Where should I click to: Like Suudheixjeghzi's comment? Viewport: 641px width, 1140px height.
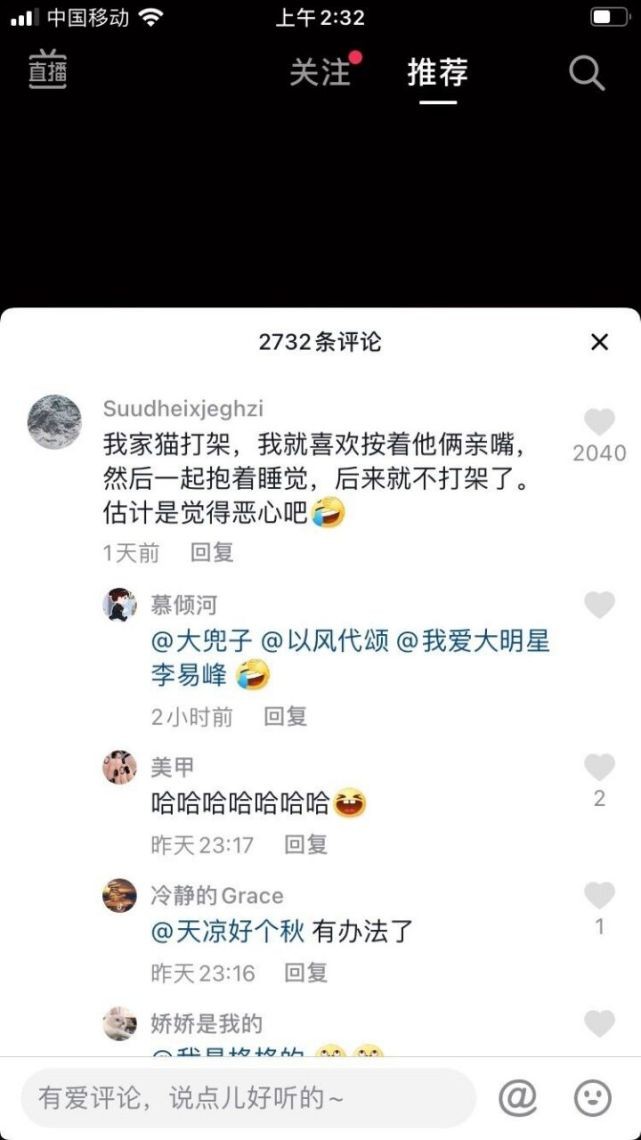(599, 423)
